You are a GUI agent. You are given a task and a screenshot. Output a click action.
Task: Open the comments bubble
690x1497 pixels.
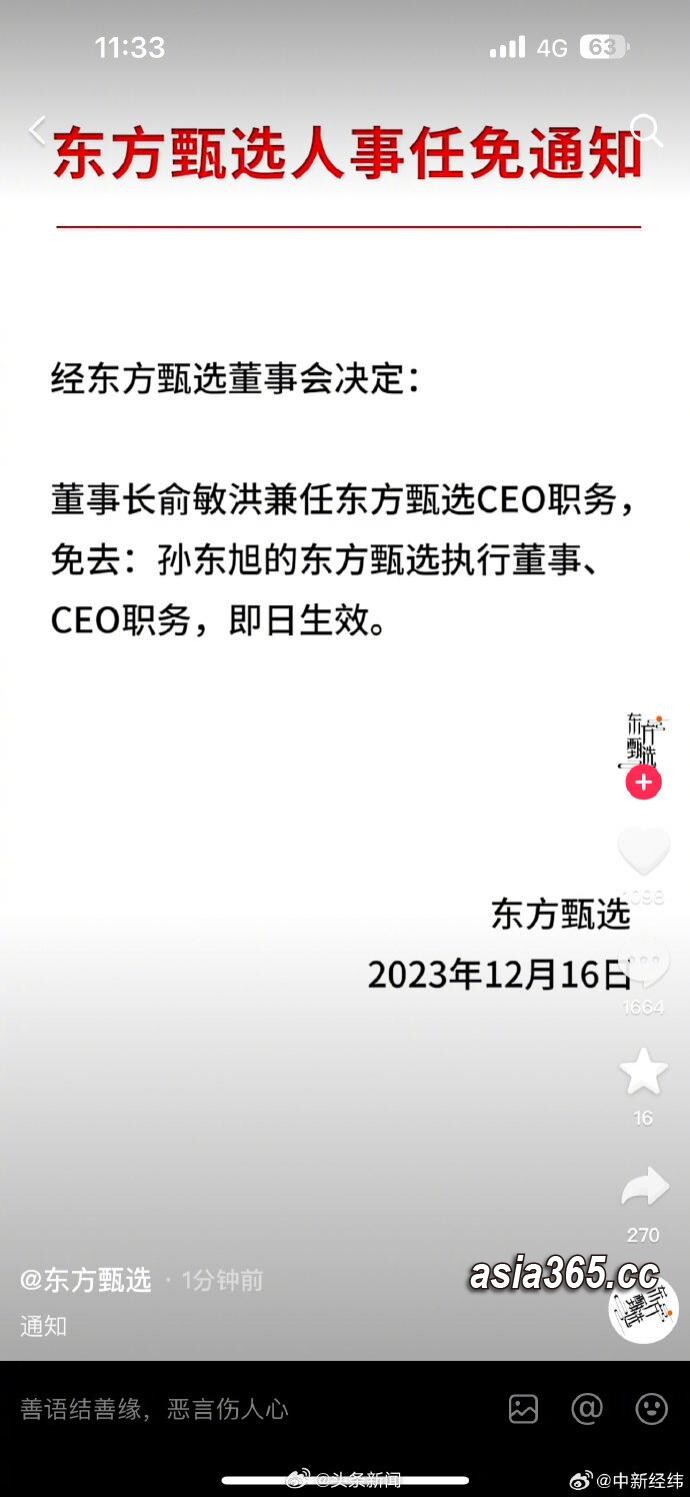coord(643,962)
